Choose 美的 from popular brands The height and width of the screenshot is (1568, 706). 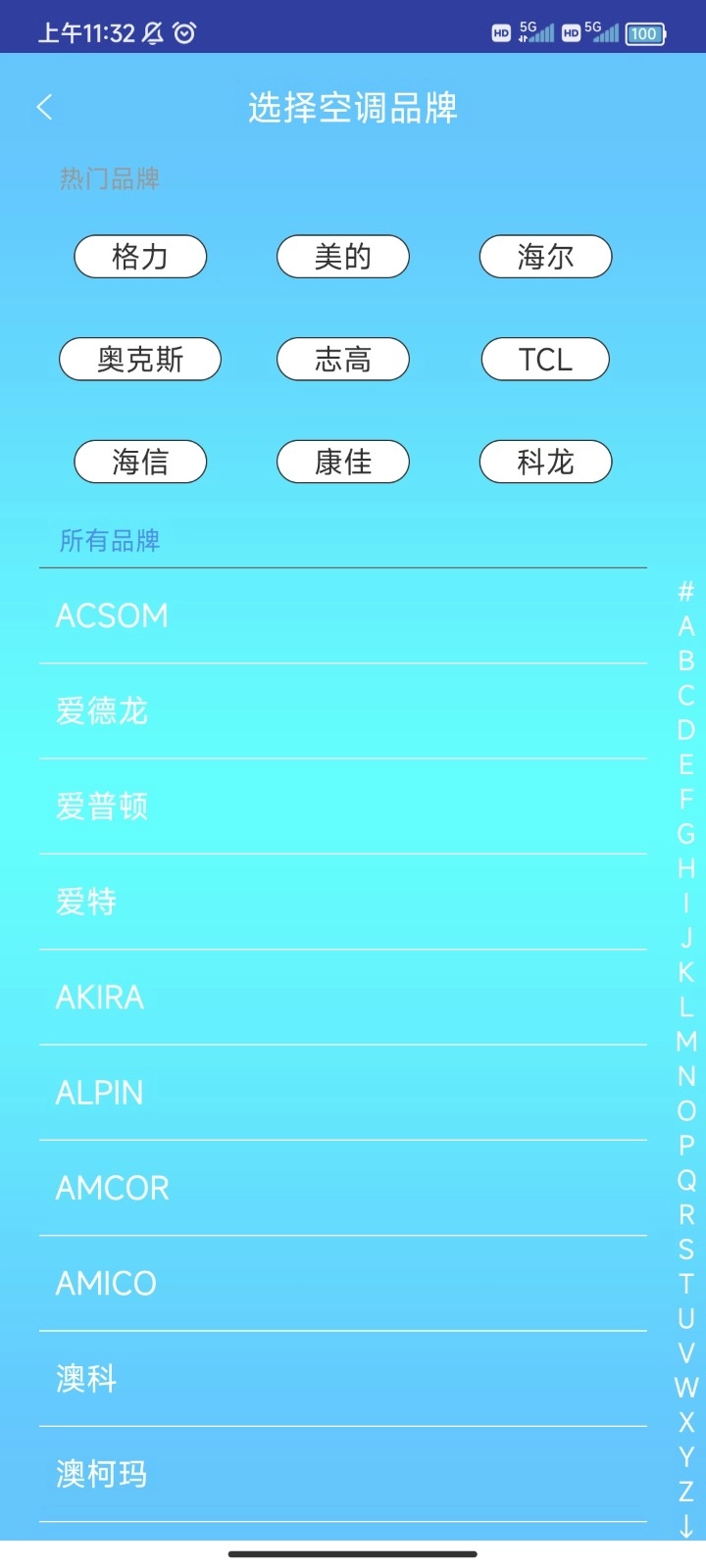point(343,257)
